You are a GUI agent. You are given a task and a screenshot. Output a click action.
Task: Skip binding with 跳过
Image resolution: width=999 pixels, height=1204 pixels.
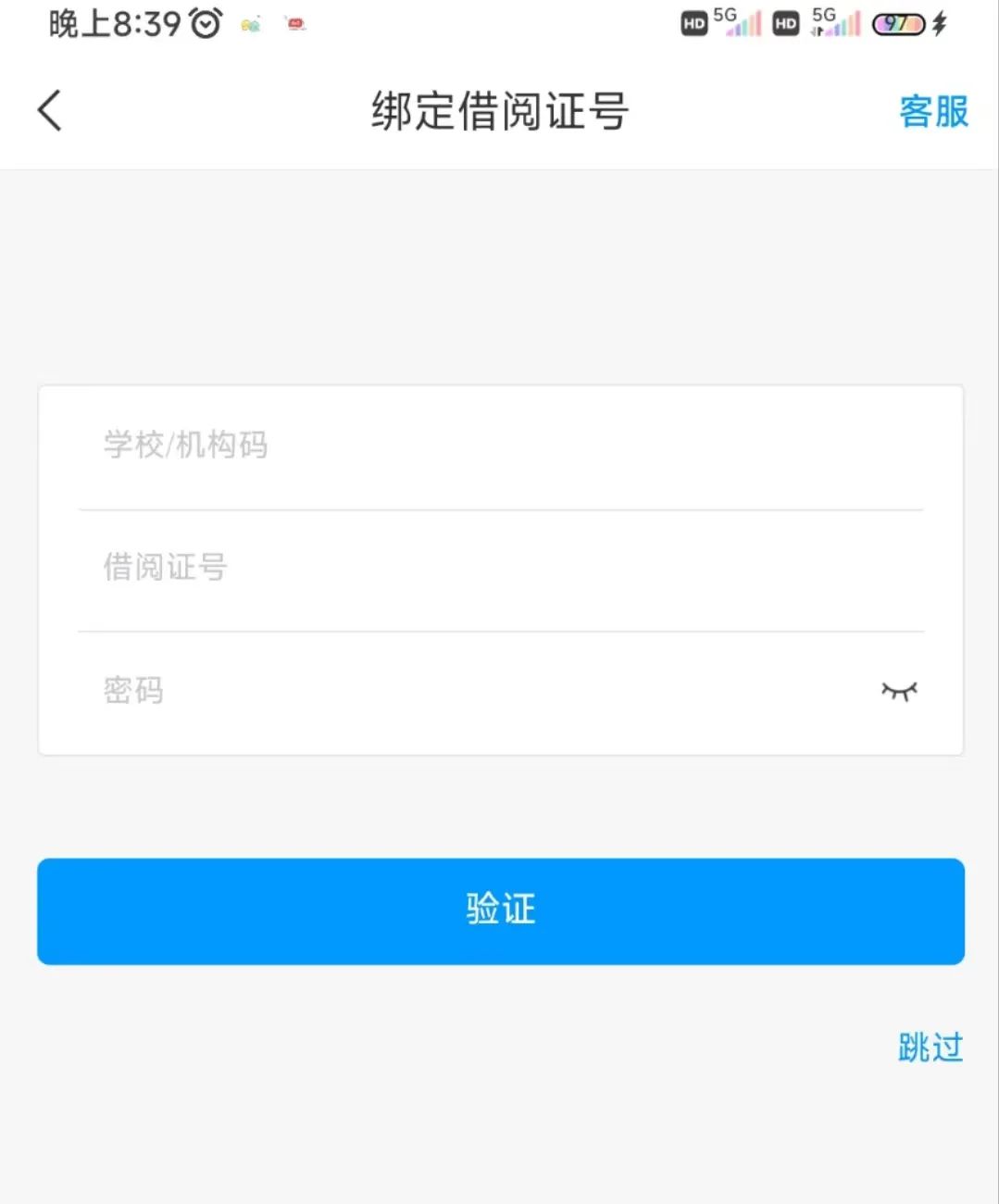pyautogui.click(x=930, y=1048)
